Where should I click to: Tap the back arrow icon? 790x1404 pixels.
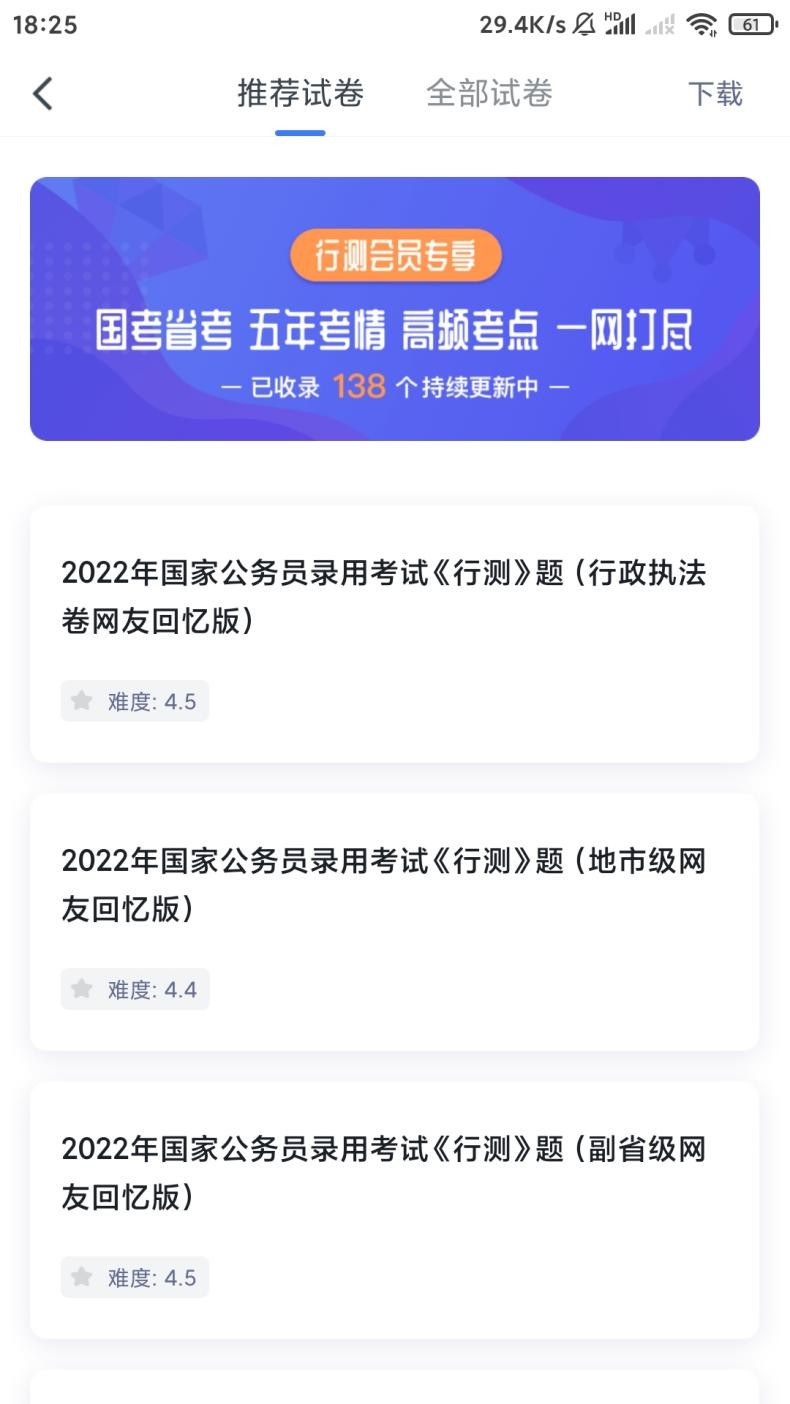(41, 92)
